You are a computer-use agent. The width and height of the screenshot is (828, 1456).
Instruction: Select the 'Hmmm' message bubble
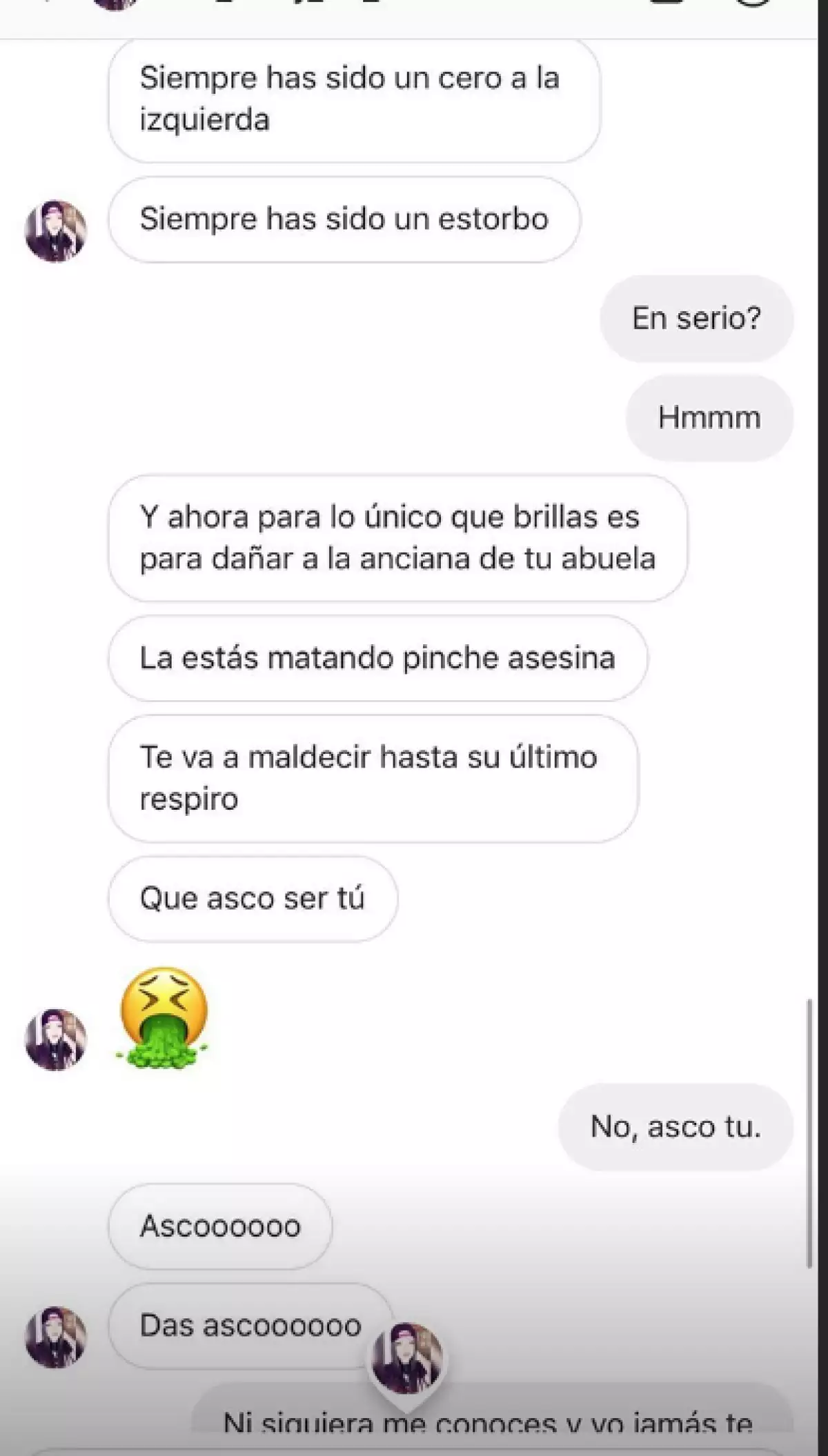tap(709, 417)
